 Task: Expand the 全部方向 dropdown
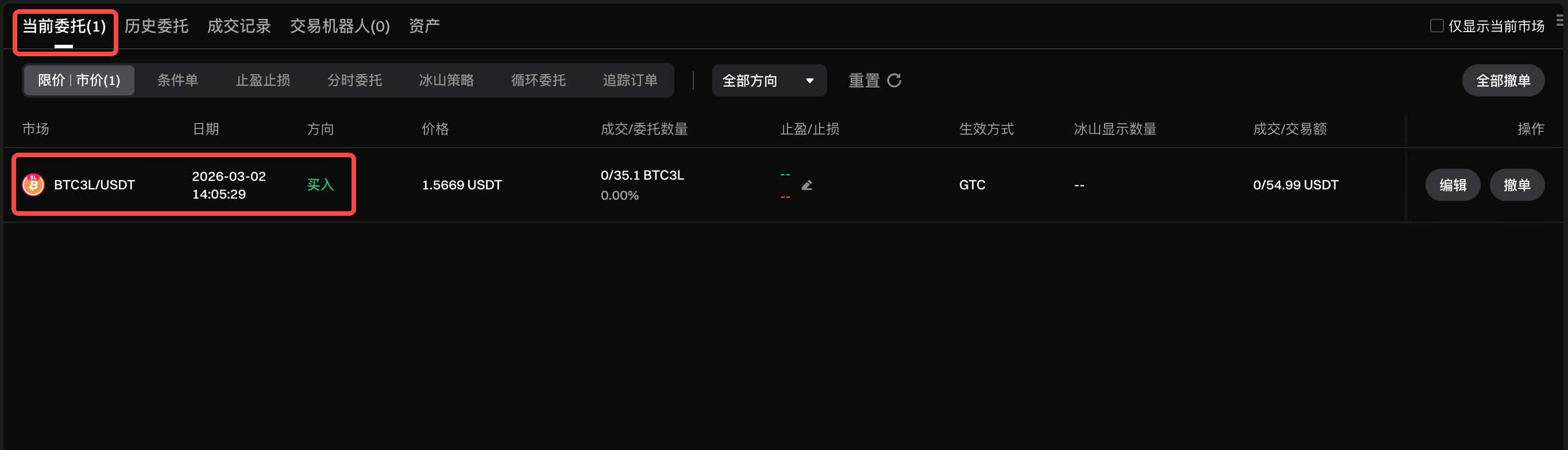click(768, 80)
